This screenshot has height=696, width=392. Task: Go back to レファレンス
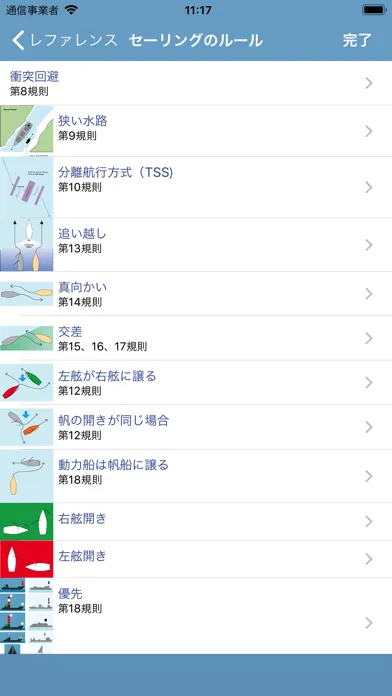65,40
